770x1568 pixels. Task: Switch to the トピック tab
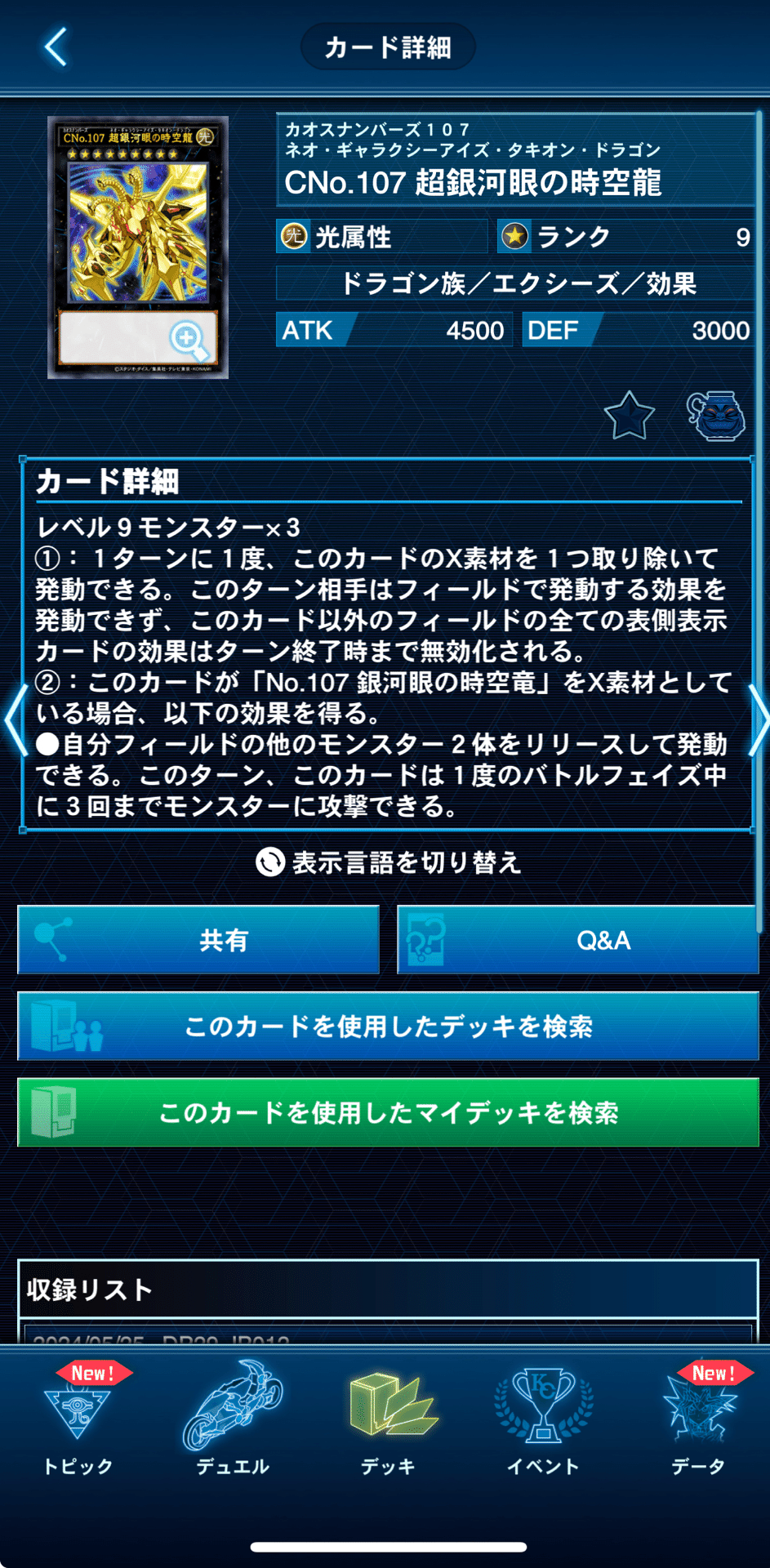[x=78, y=1421]
